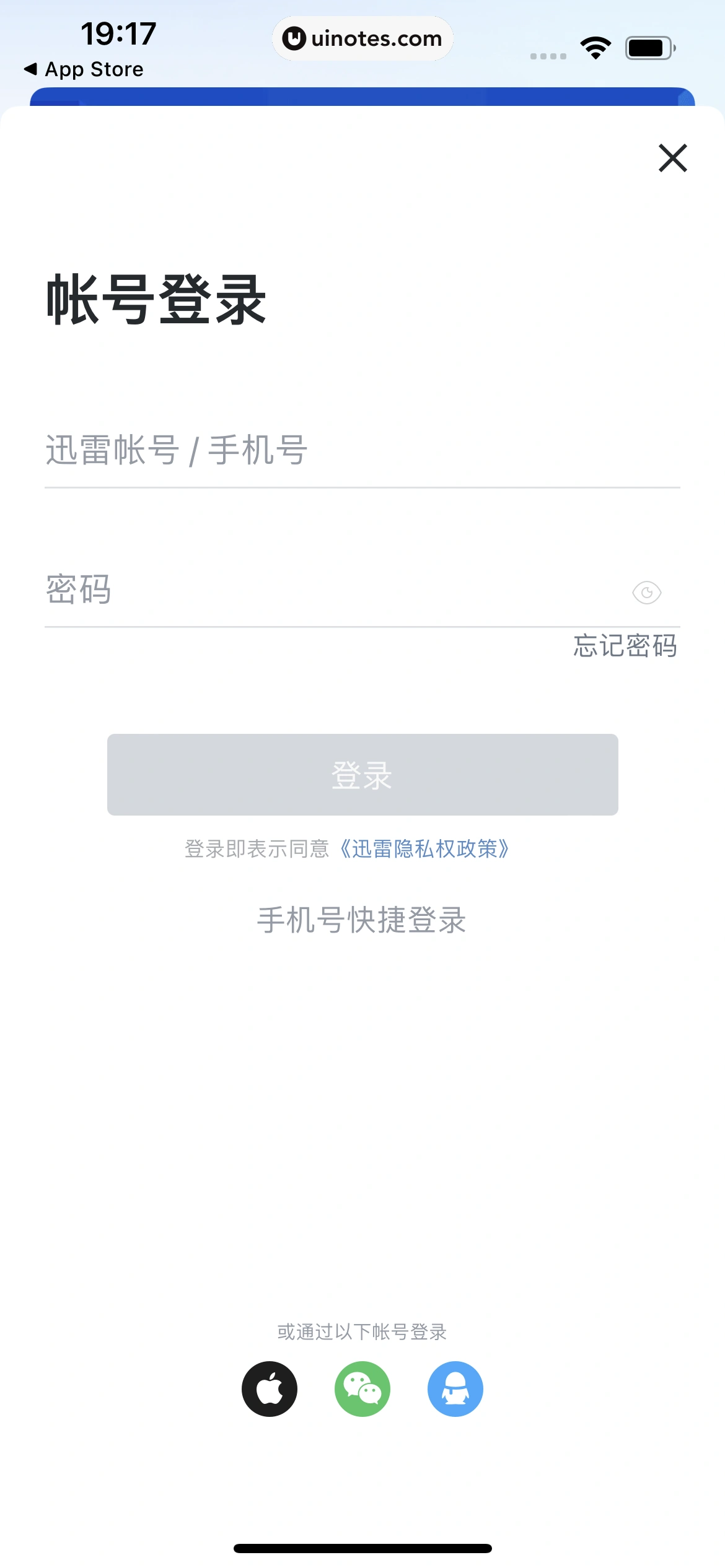
Task: Sign in with Apple account
Action: pyautogui.click(x=270, y=1390)
